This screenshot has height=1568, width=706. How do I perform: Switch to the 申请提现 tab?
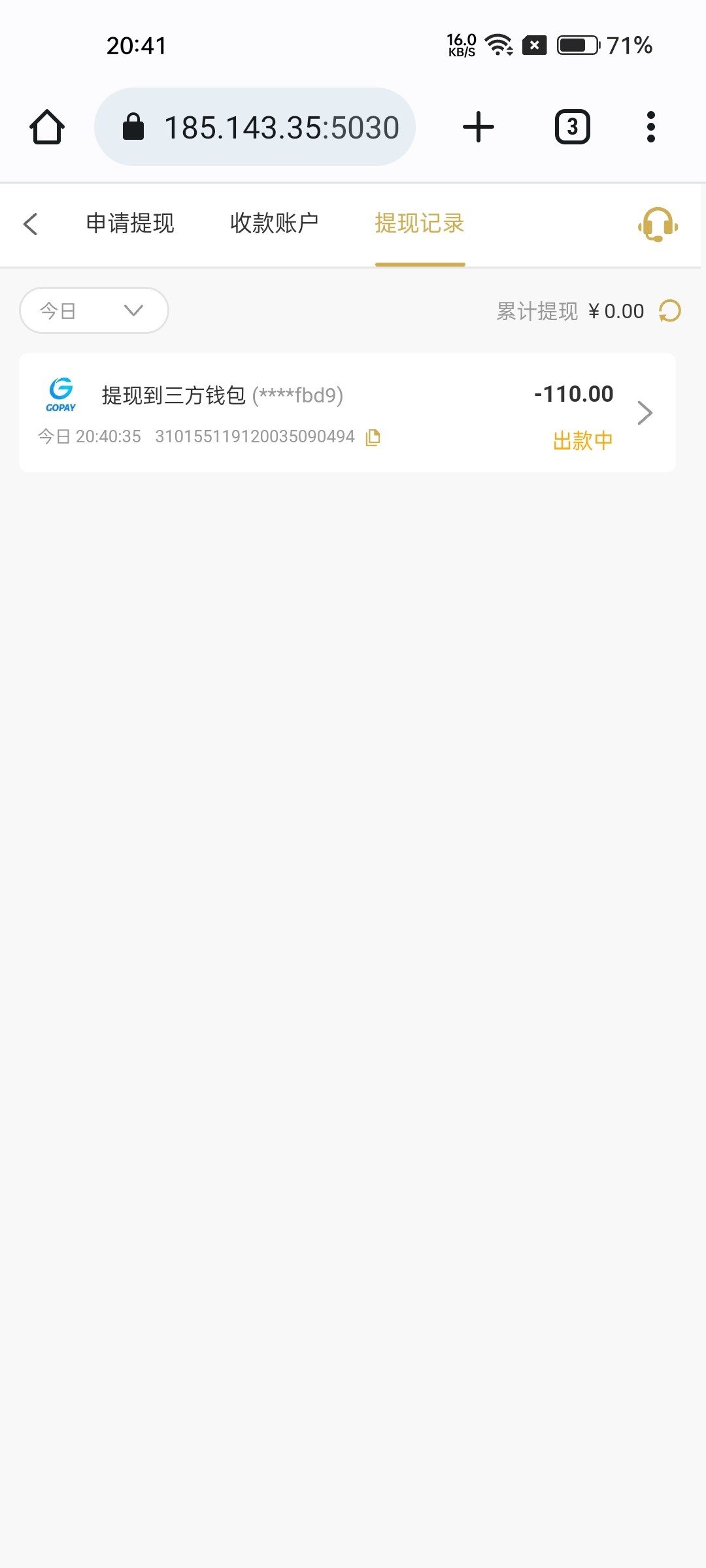(130, 223)
